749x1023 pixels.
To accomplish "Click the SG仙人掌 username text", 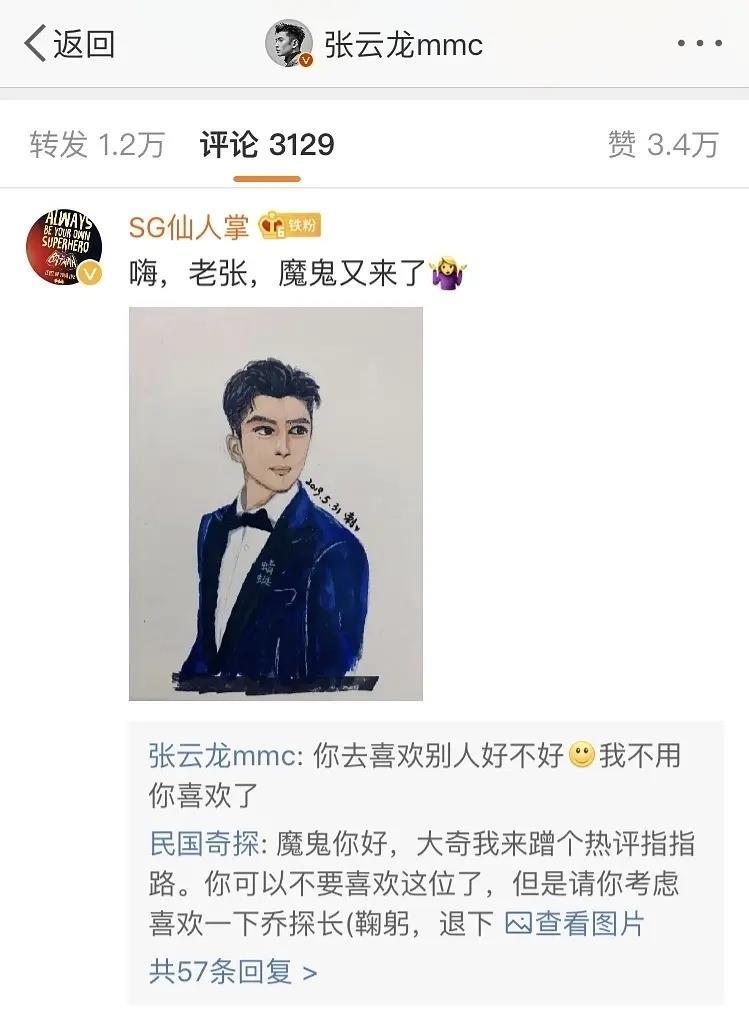I will tap(189, 228).
